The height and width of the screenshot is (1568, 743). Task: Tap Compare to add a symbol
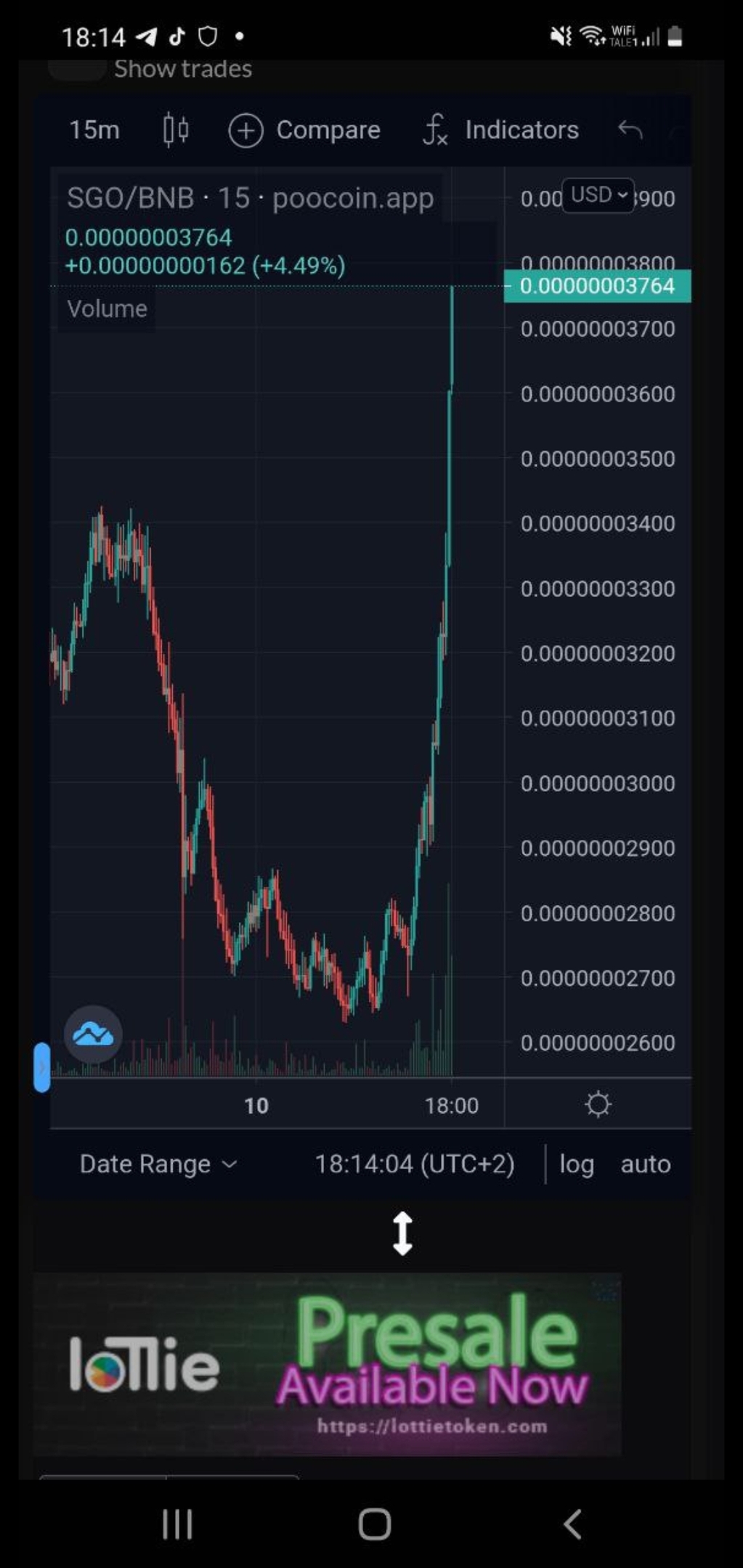click(304, 130)
